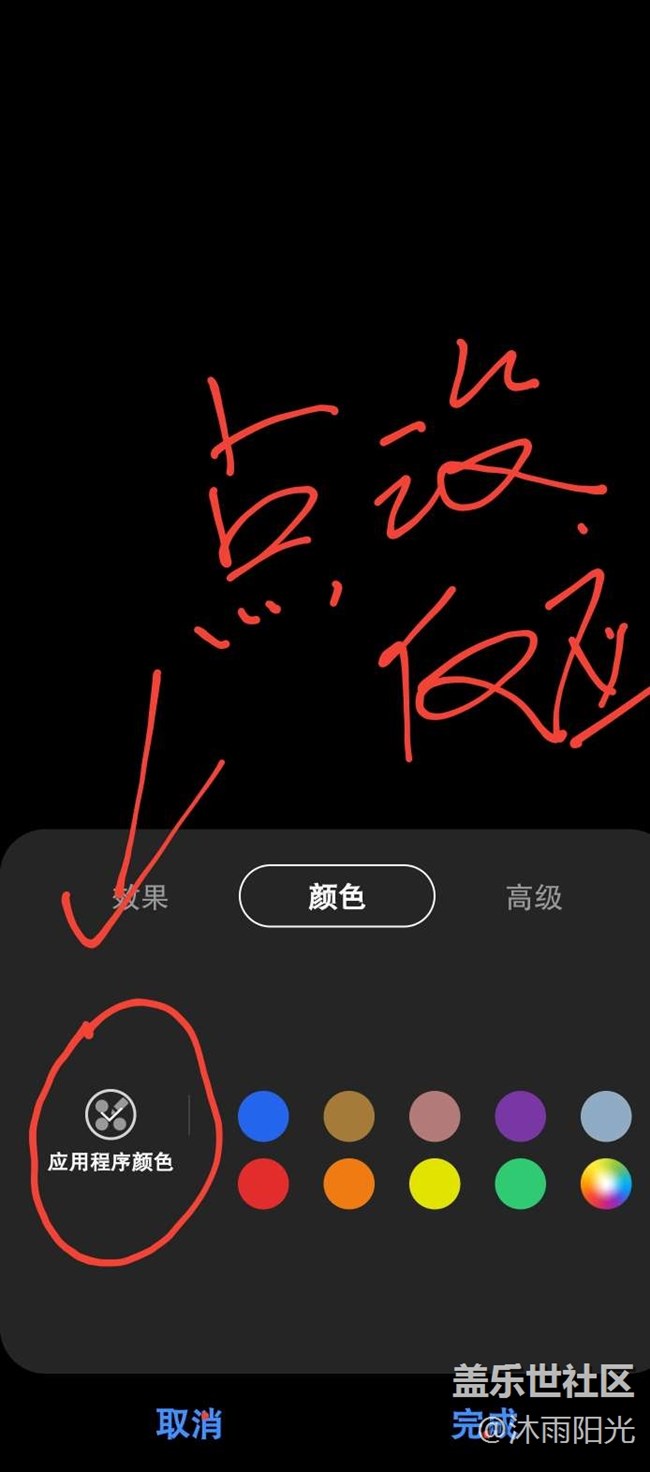The image size is (650, 1472).
Task: Pick the brown color swatch
Action: pyautogui.click(x=349, y=1116)
